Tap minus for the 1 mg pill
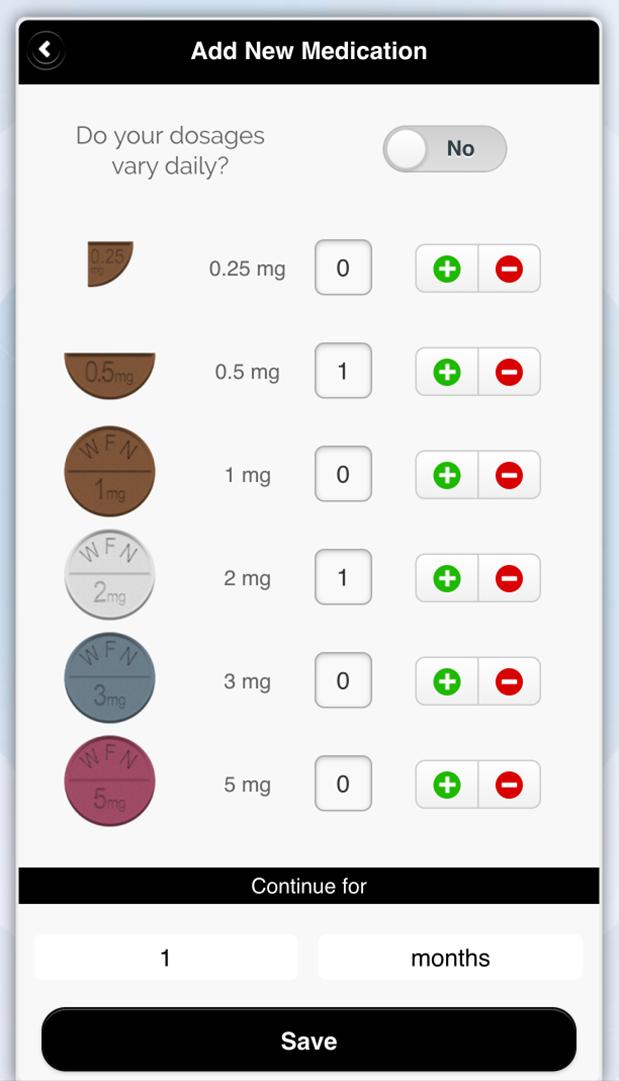 pyautogui.click(x=509, y=475)
